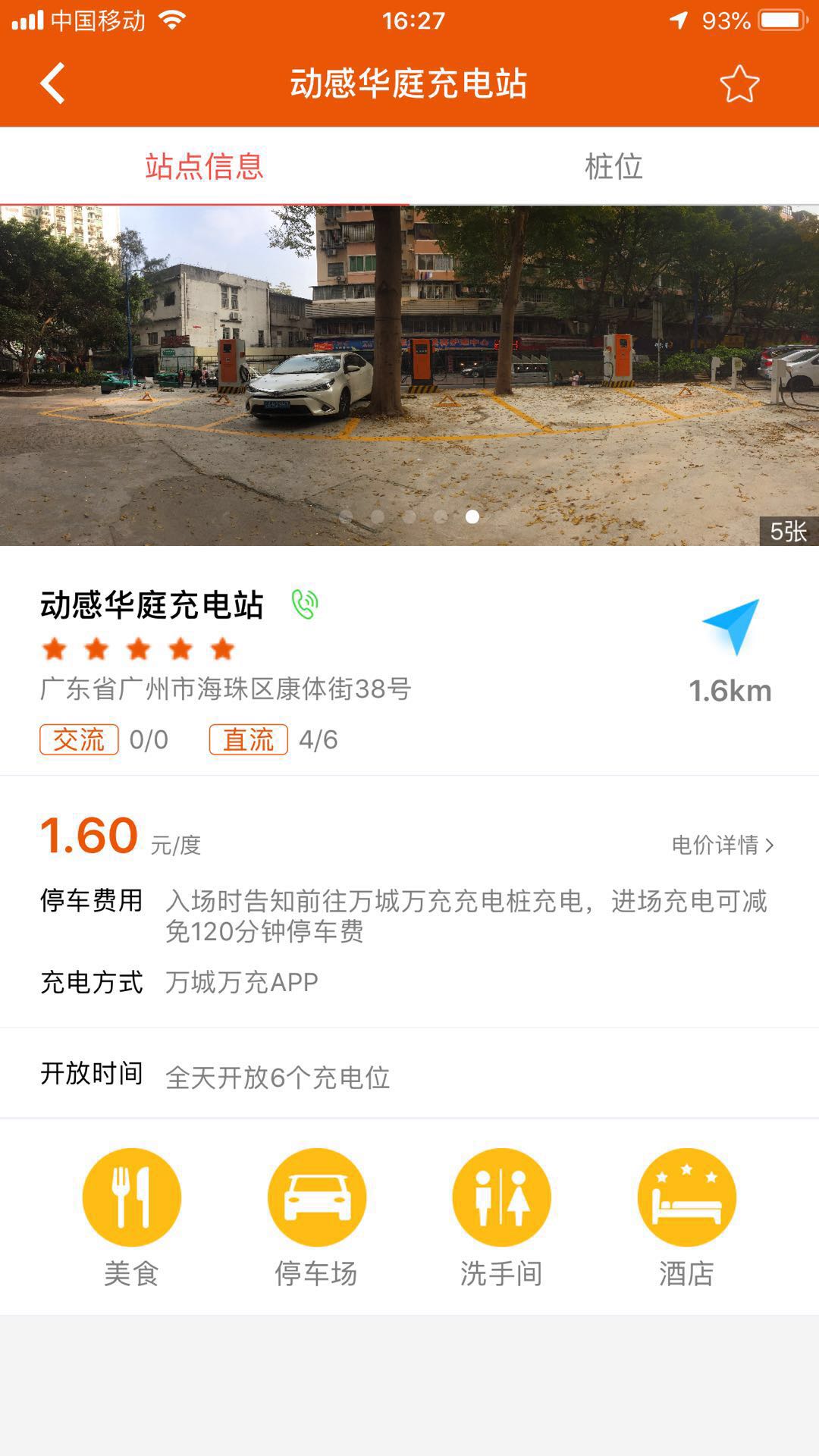The image size is (819, 1456).
Task: View 电价详情 pricing details
Action: point(723,845)
